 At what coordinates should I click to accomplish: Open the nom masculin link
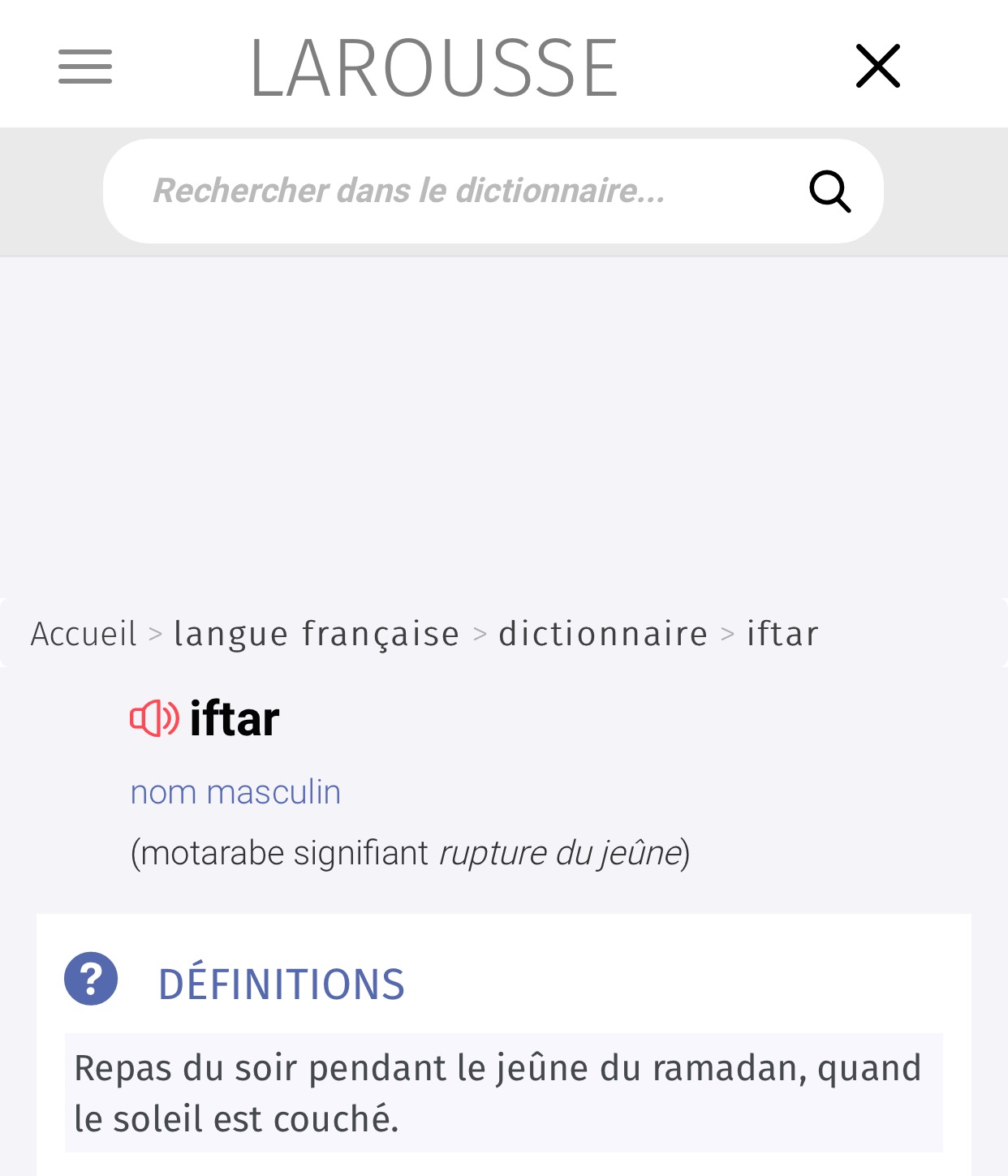(x=235, y=792)
